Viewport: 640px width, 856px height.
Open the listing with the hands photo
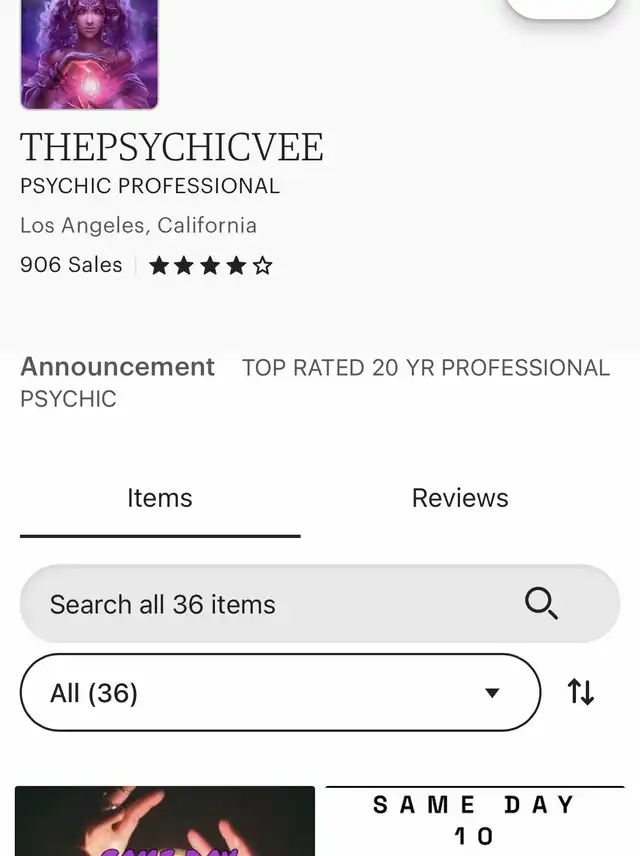pyautogui.click(x=165, y=822)
